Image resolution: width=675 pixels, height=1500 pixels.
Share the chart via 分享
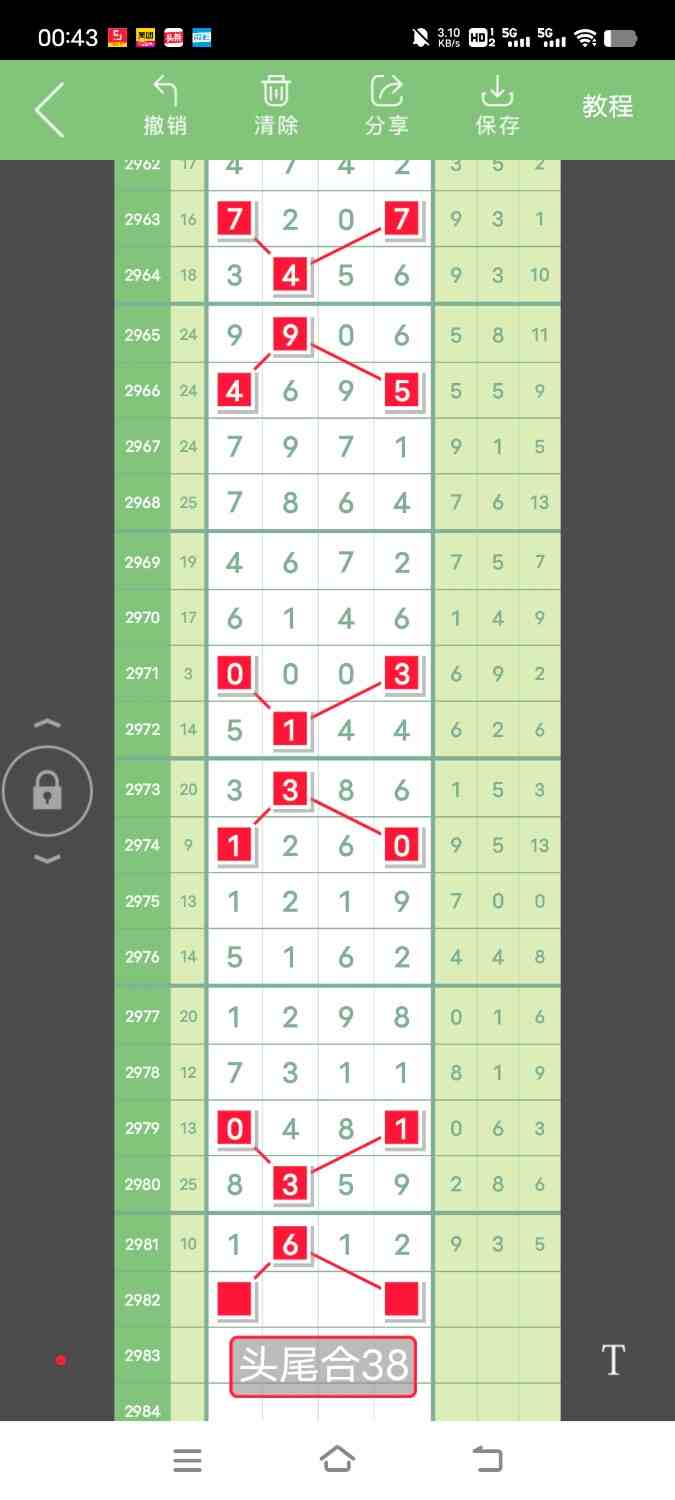pyautogui.click(x=386, y=106)
